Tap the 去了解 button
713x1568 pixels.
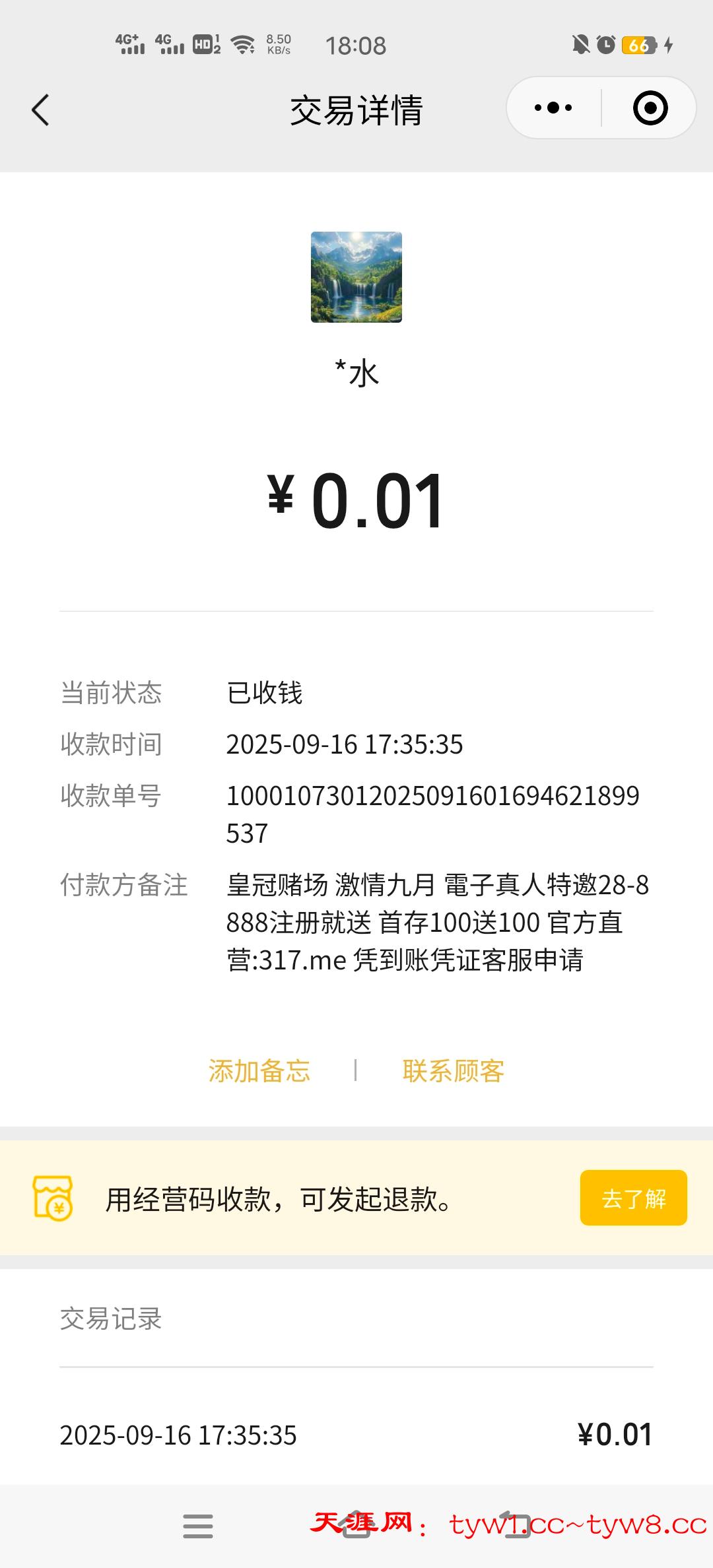633,1198
